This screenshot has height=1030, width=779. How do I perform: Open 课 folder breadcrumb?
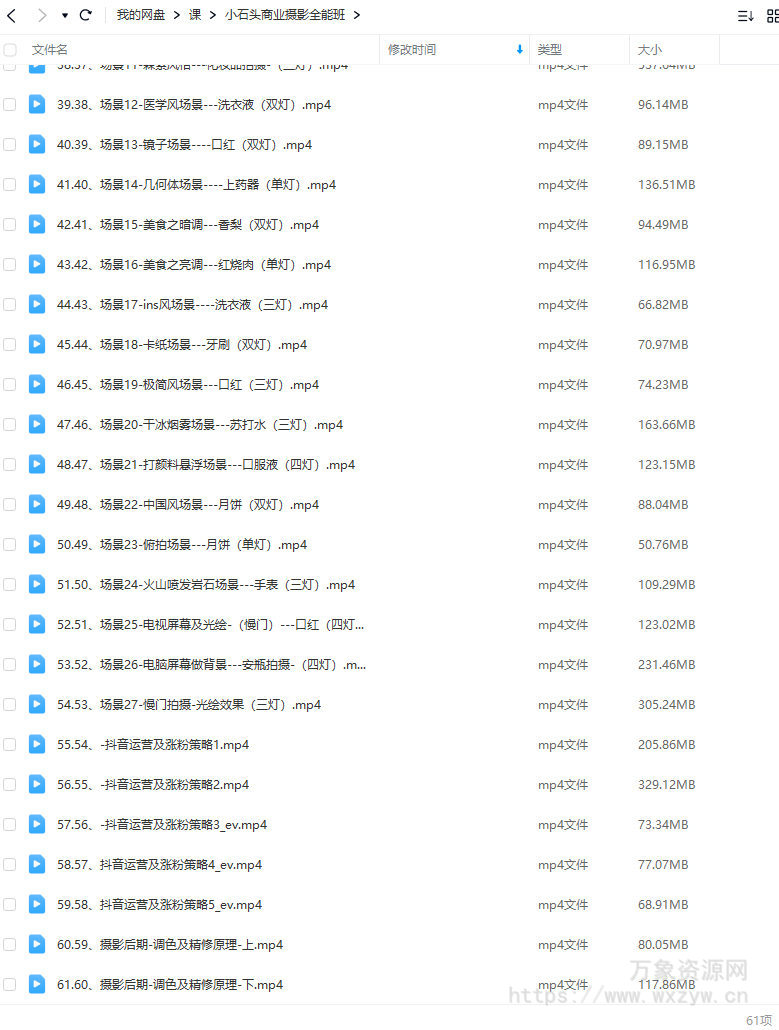click(x=195, y=15)
